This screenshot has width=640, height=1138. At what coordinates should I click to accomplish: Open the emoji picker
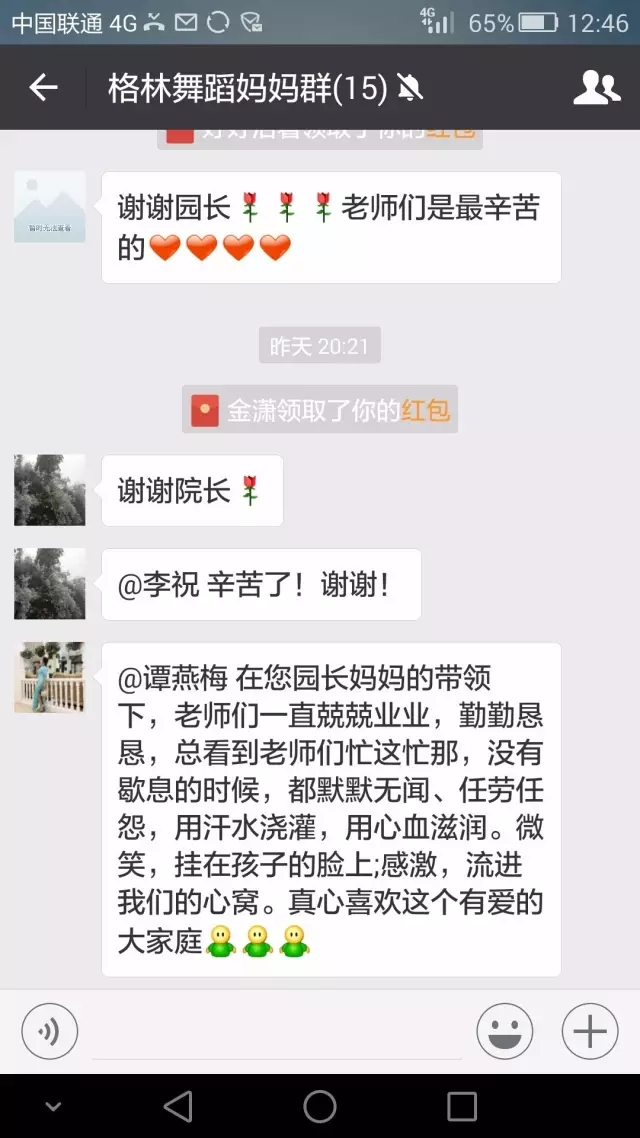[504, 1031]
